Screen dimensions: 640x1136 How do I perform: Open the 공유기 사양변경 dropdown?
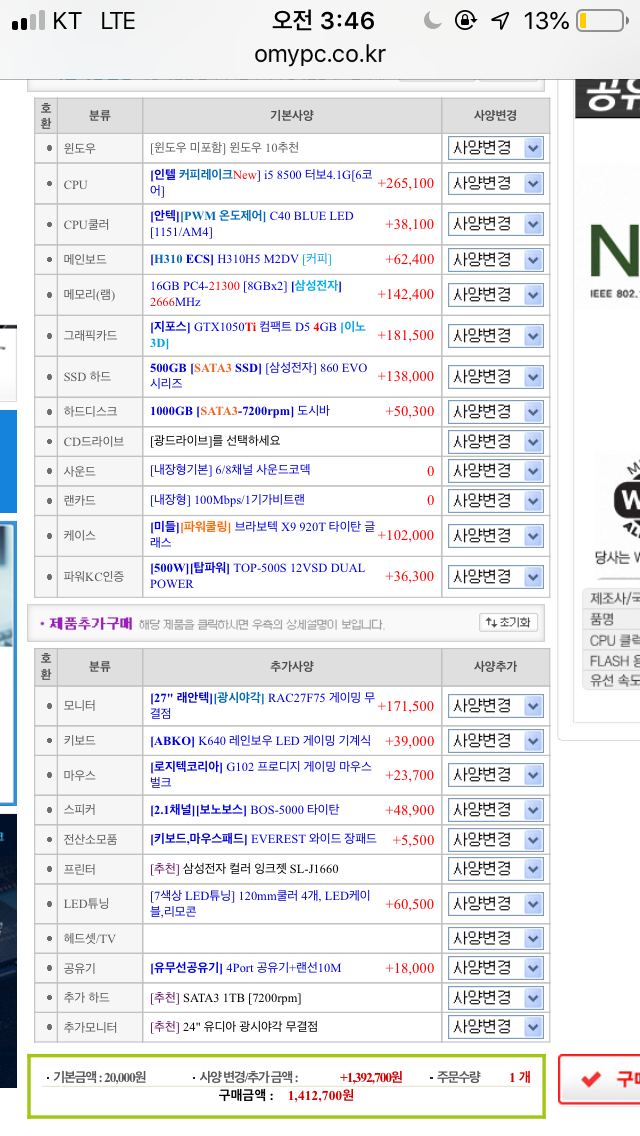click(496, 968)
